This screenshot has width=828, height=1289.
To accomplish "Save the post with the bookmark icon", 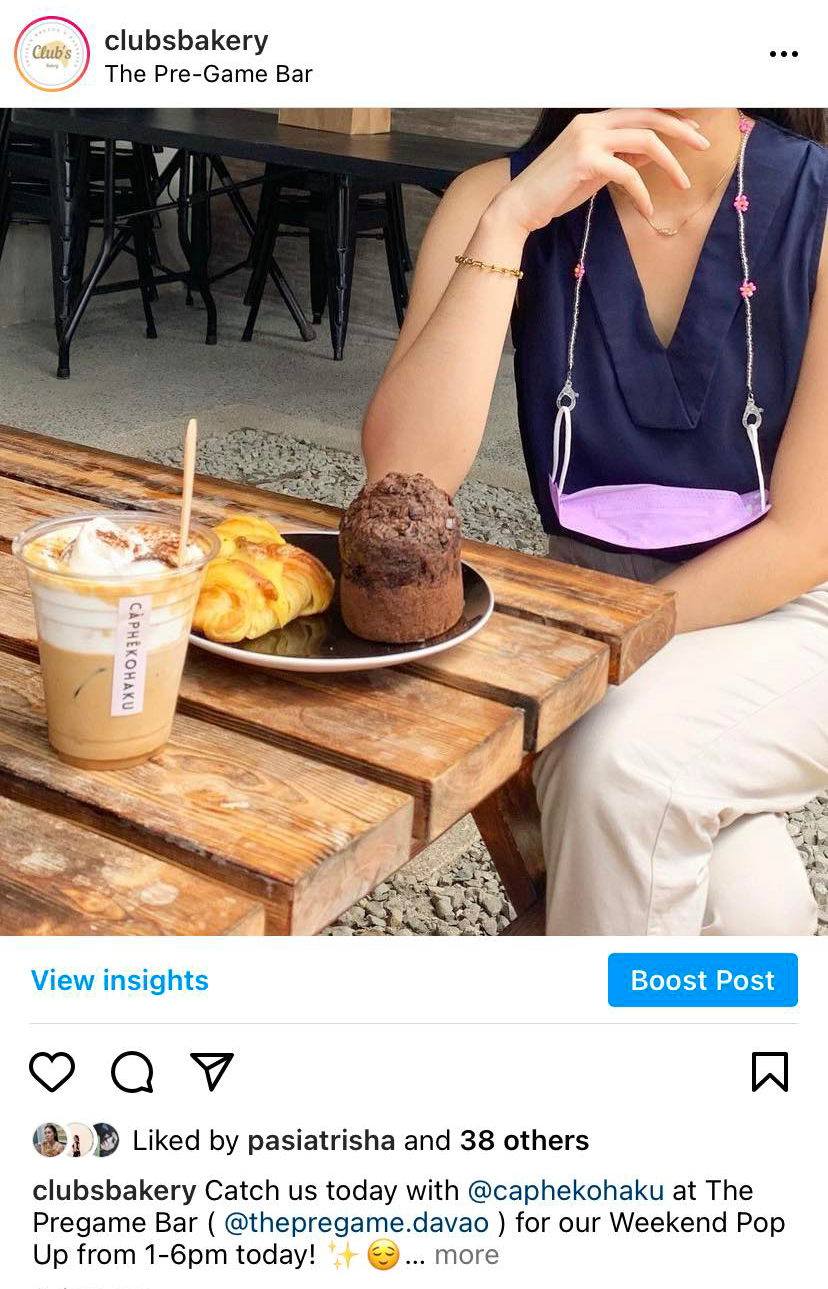I will pos(769,1072).
